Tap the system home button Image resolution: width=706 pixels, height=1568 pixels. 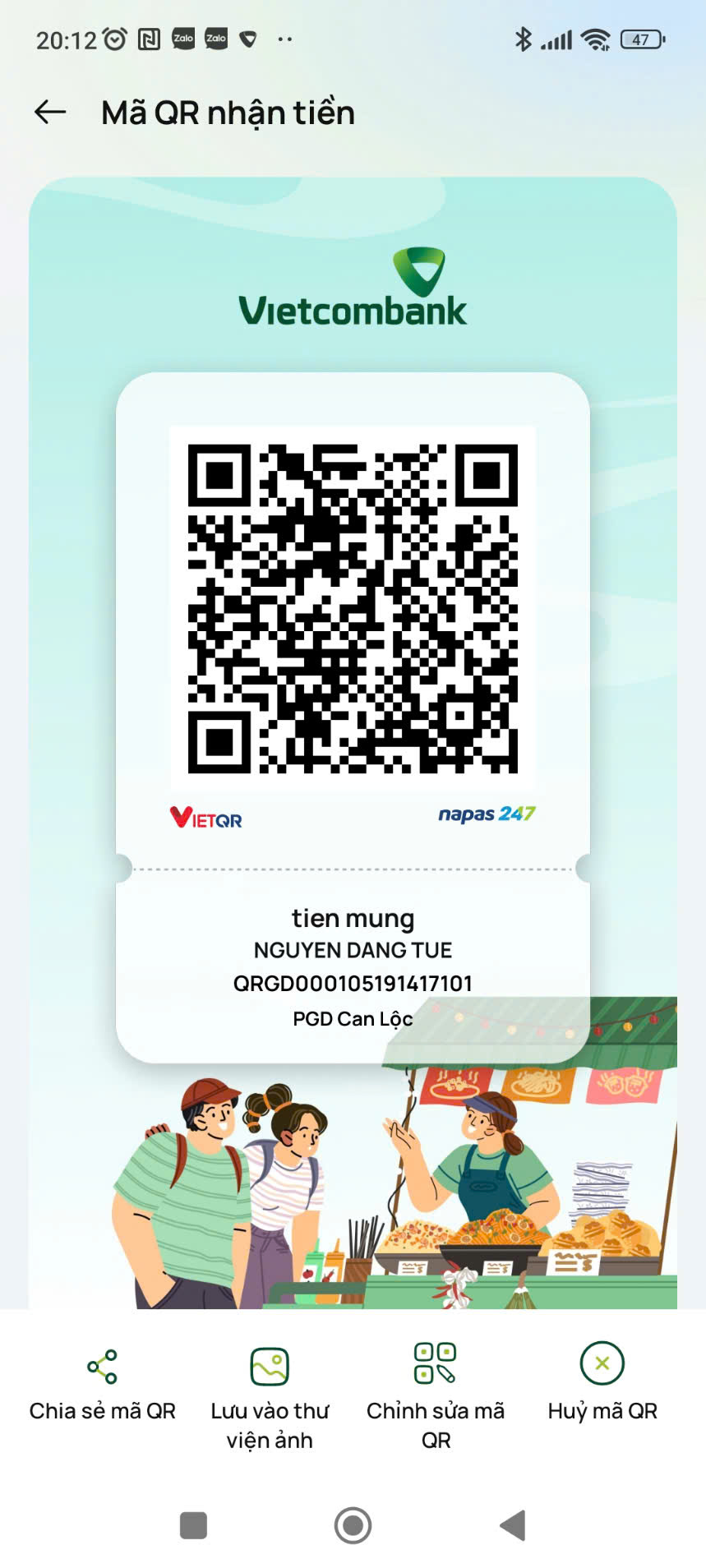point(353,1525)
